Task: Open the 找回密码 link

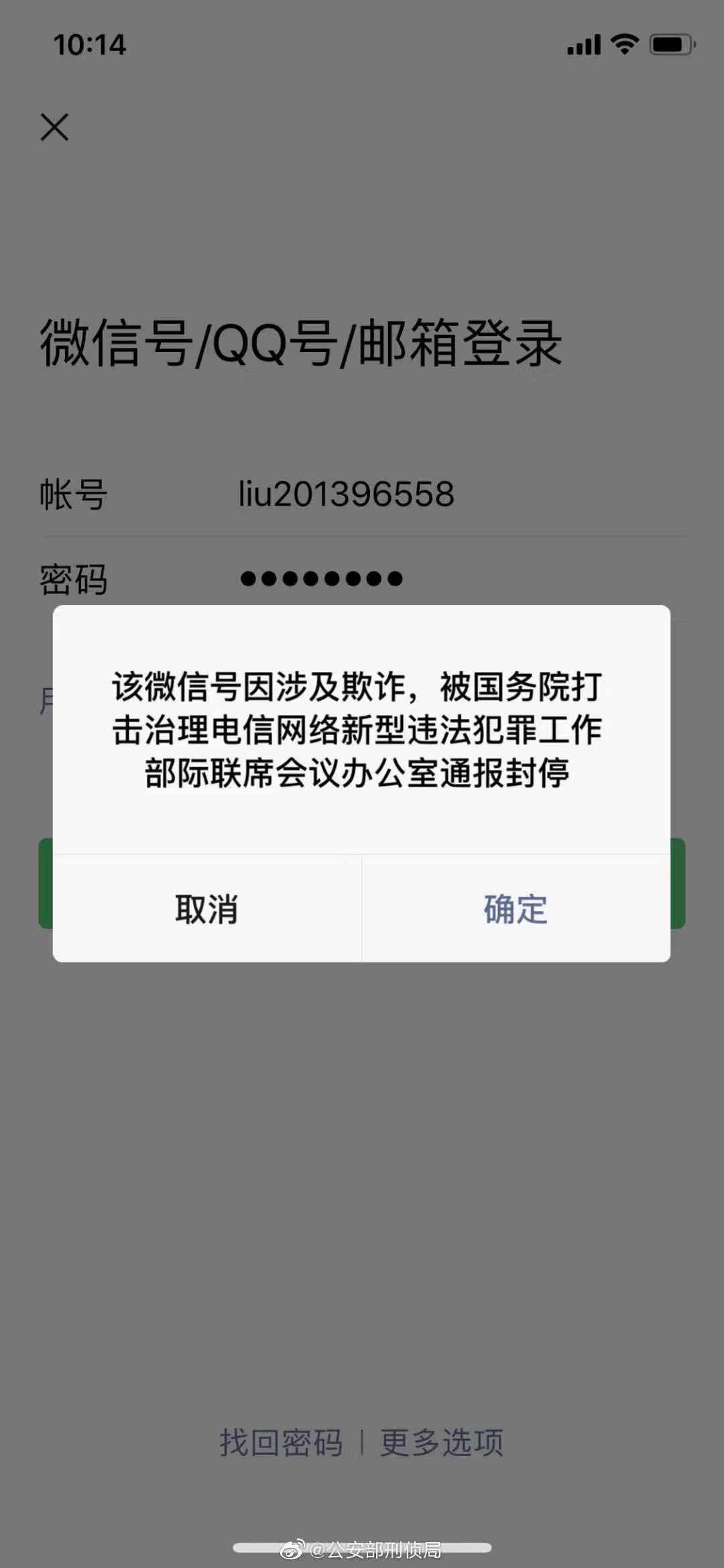Action: pyautogui.click(x=281, y=1442)
